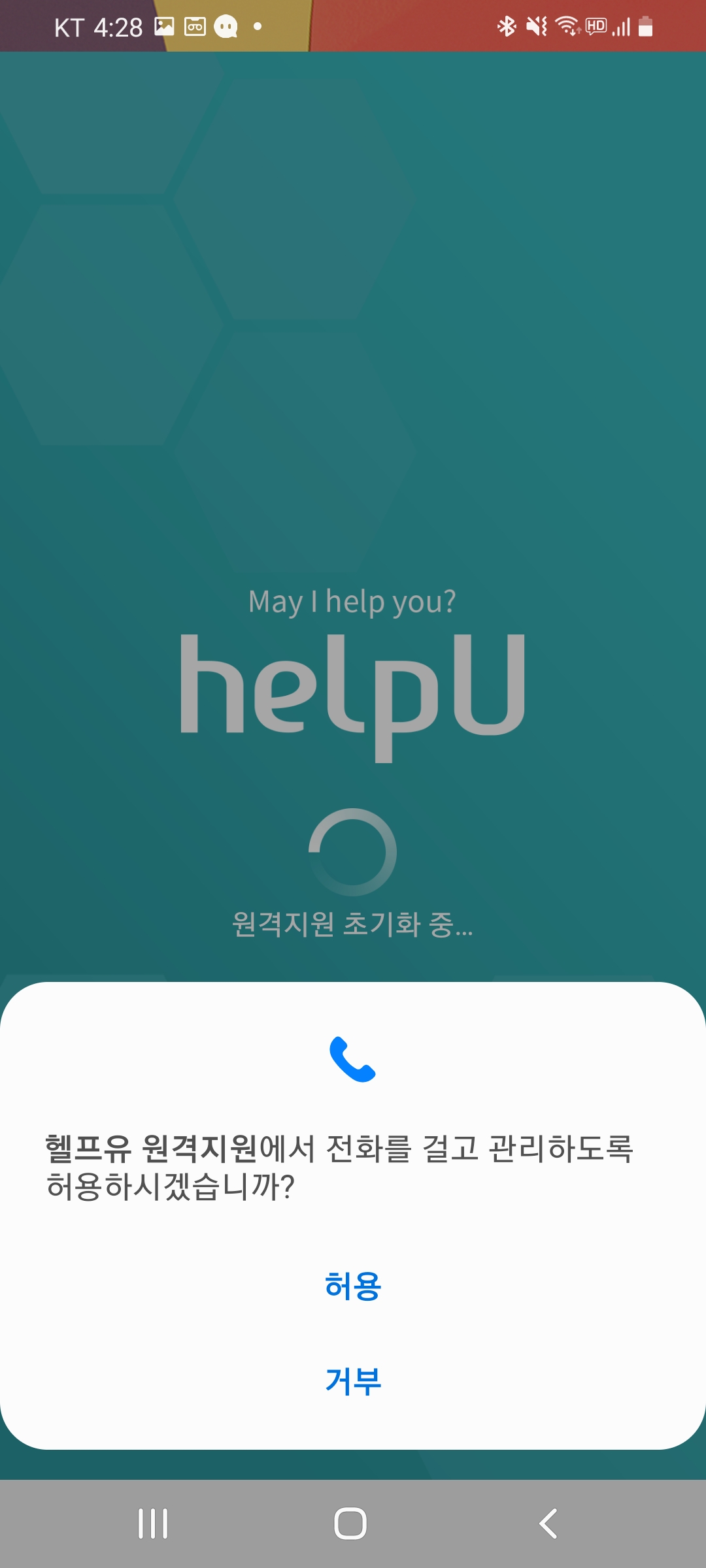Allow phone call permission with 허용

pos(353,1286)
